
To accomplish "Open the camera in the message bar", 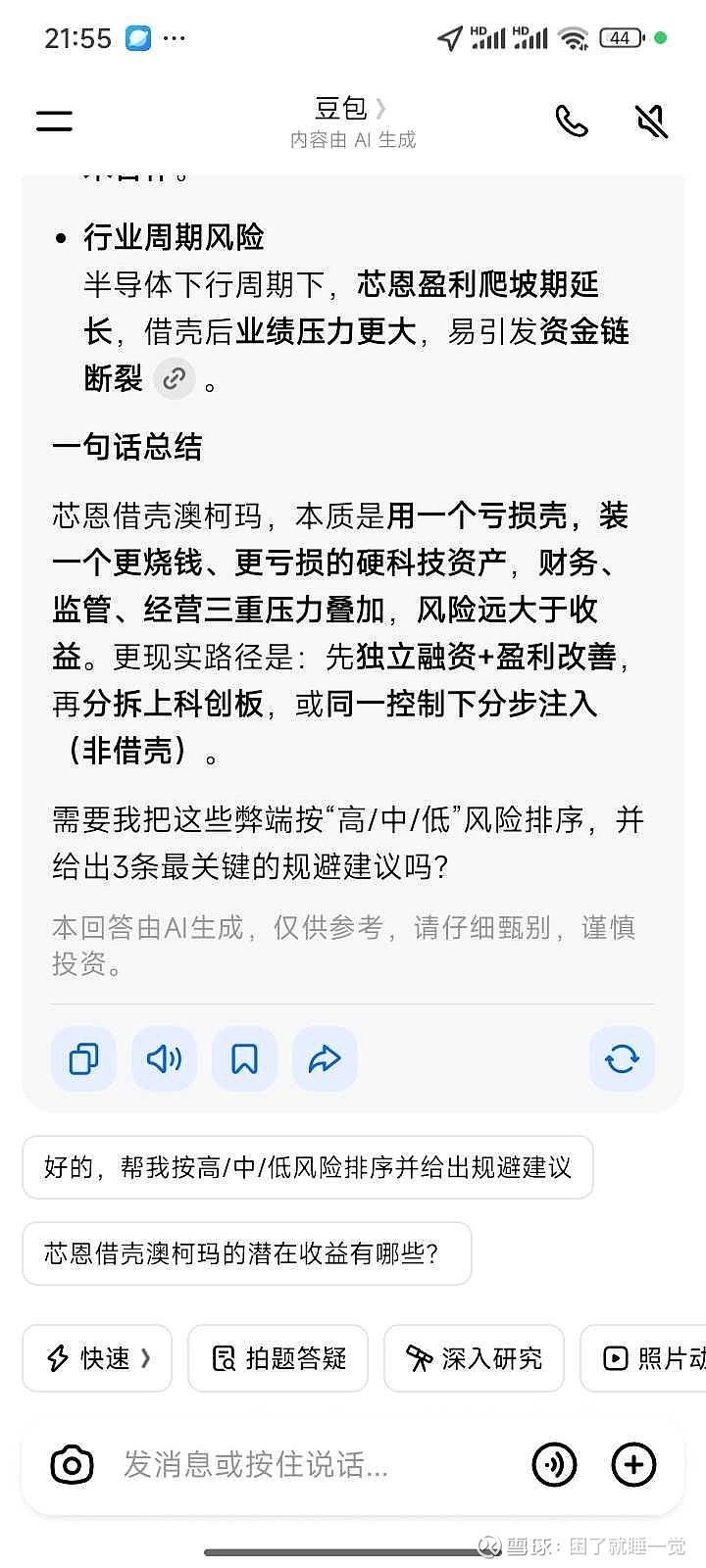I will coord(70,1465).
